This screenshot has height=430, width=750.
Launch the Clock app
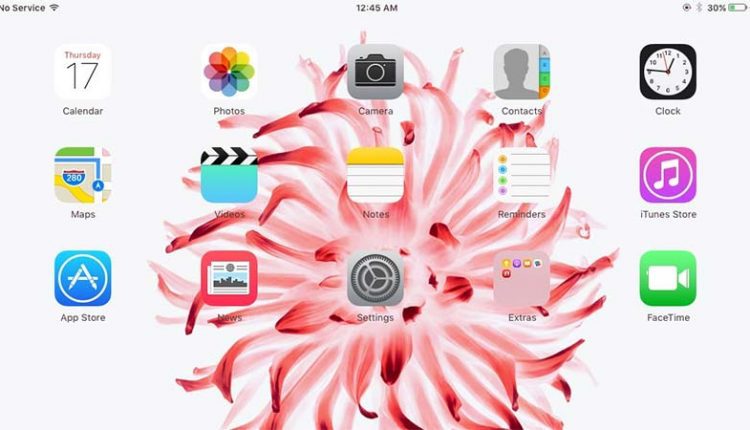point(668,72)
